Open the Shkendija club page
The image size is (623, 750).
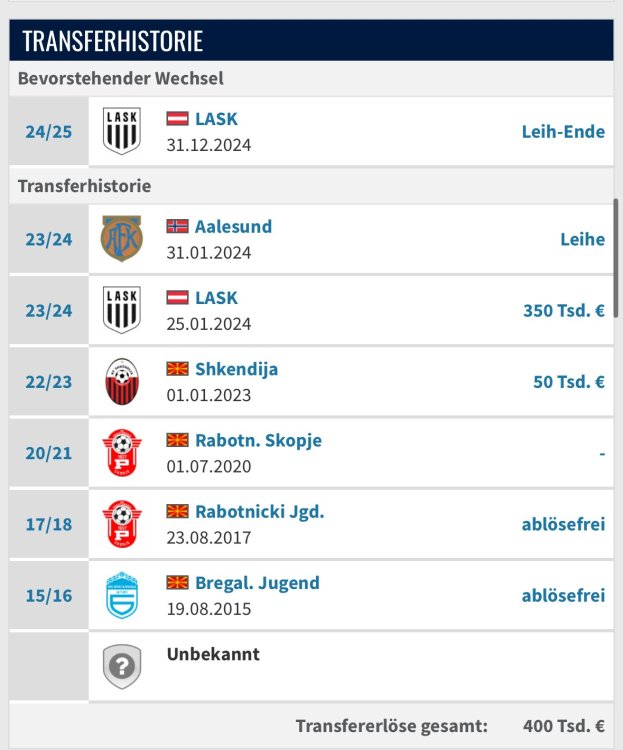tap(236, 369)
